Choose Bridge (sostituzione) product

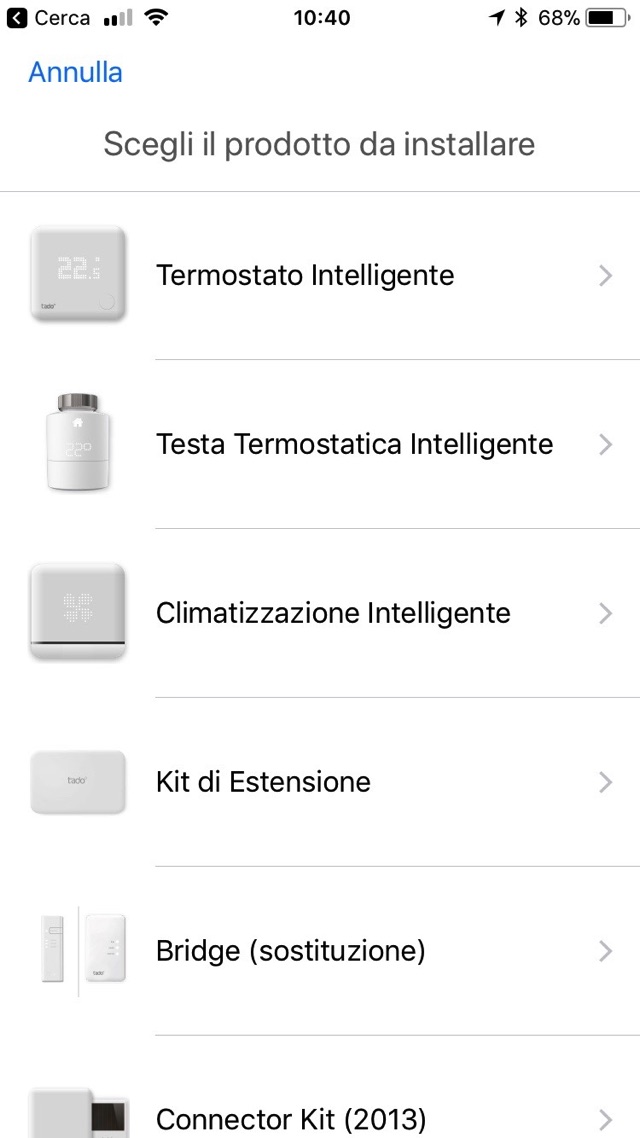pyautogui.click(x=290, y=951)
